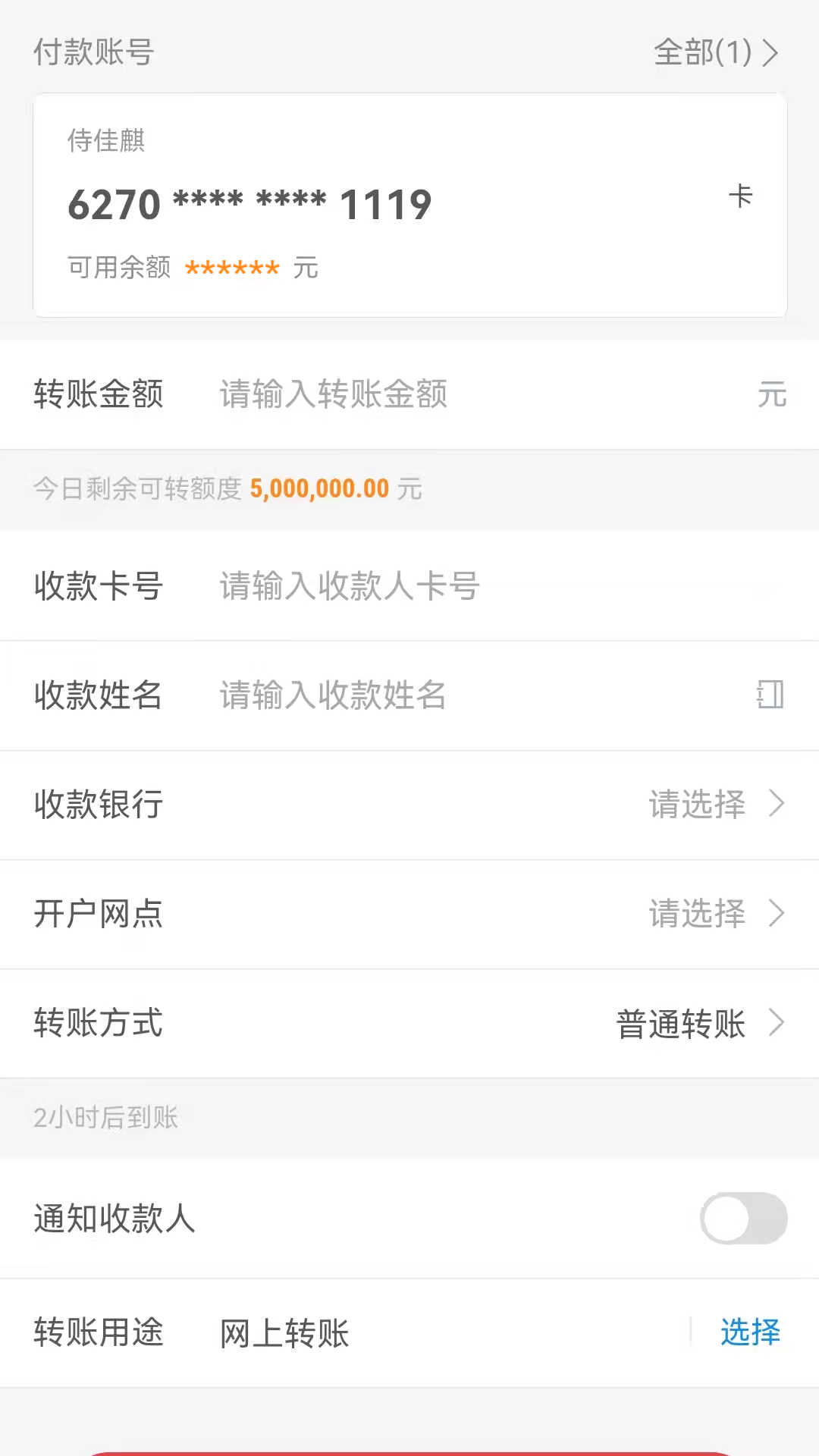The width and height of the screenshot is (819, 1456).
Task: Open the contacts icon beside 收款姓名
Action: click(x=770, y=695)
